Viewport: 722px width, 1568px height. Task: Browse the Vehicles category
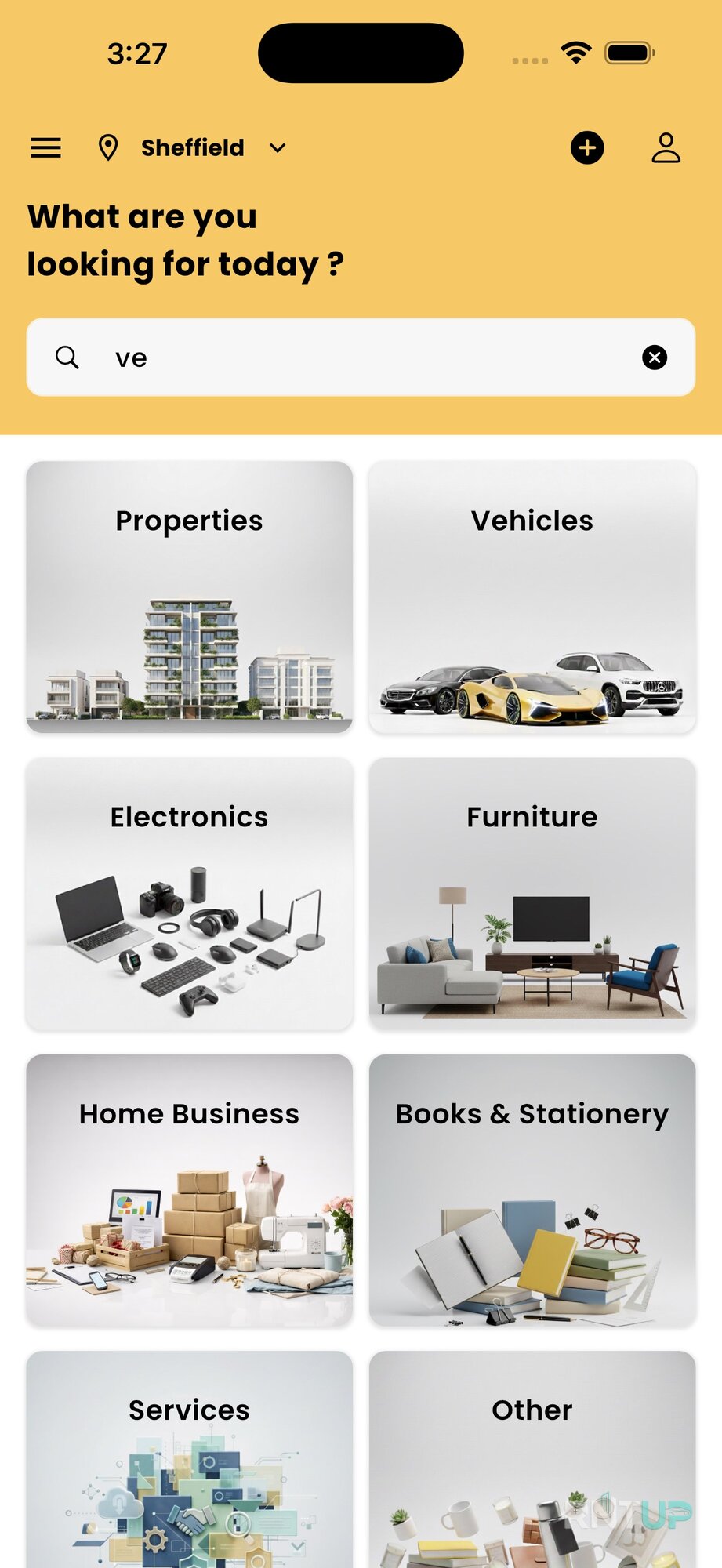coord(532,597)
